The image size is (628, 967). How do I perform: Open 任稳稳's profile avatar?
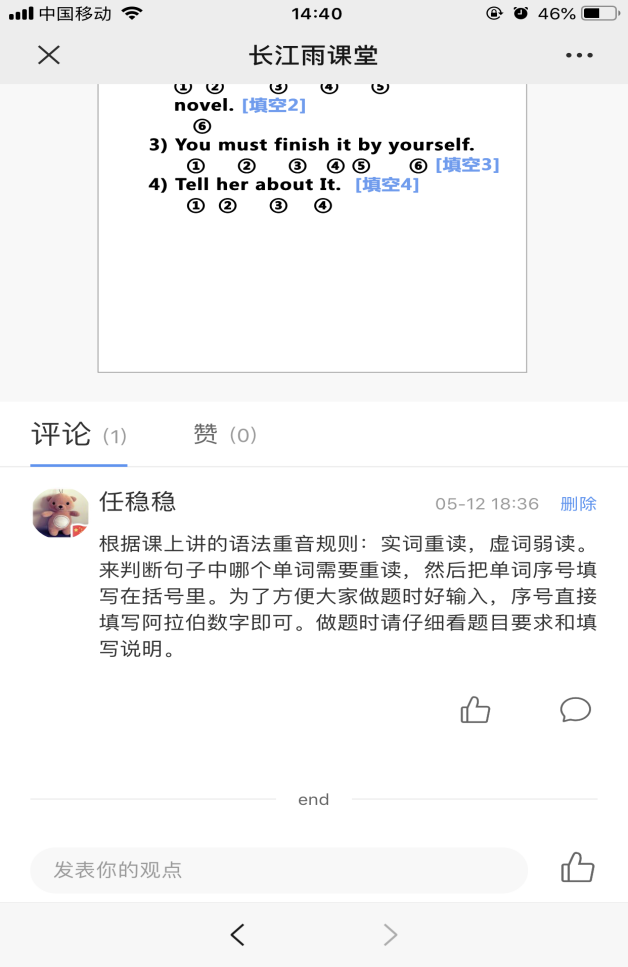coord(61,513)
